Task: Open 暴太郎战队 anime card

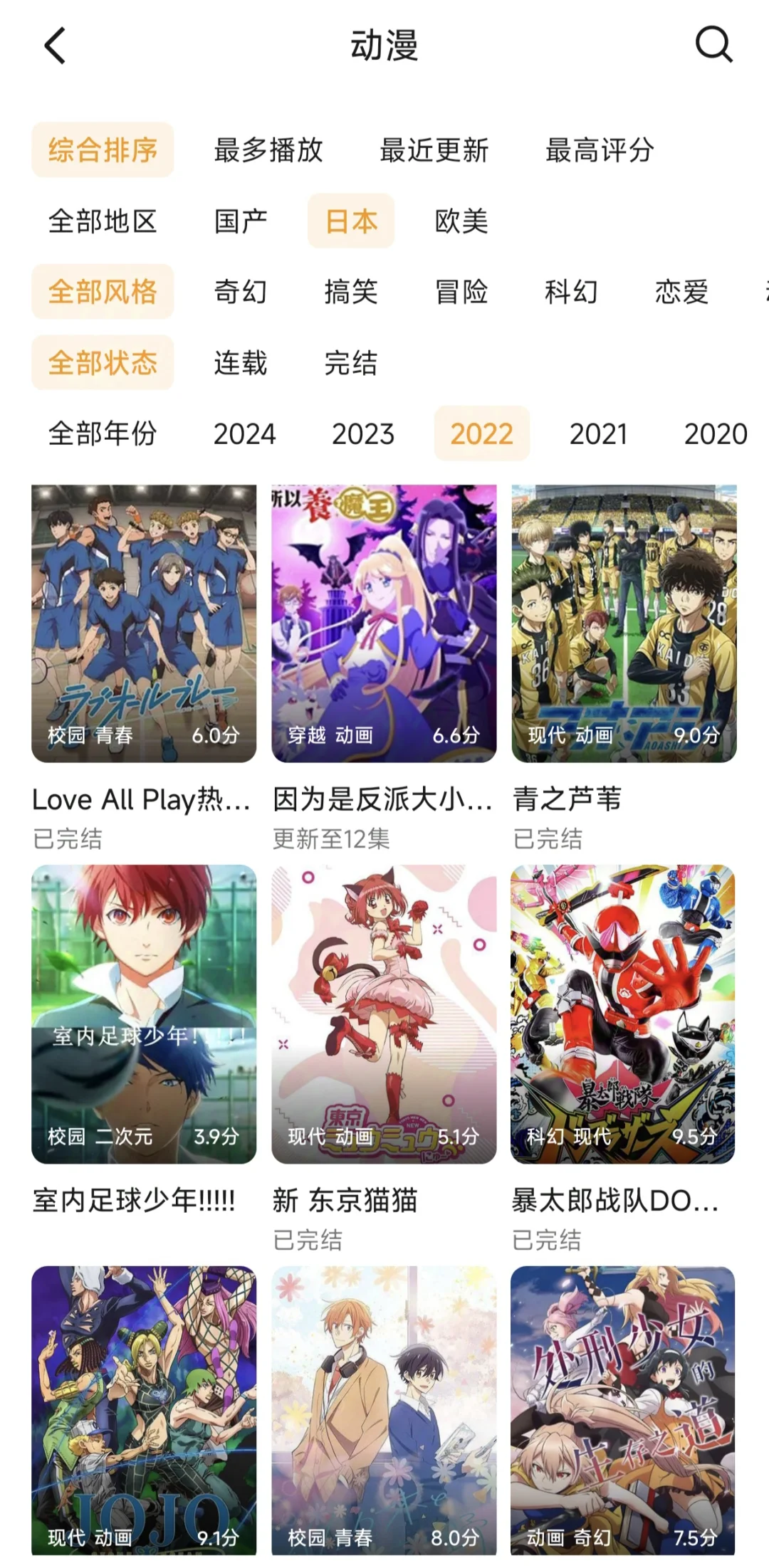Action: point(623,1014)
